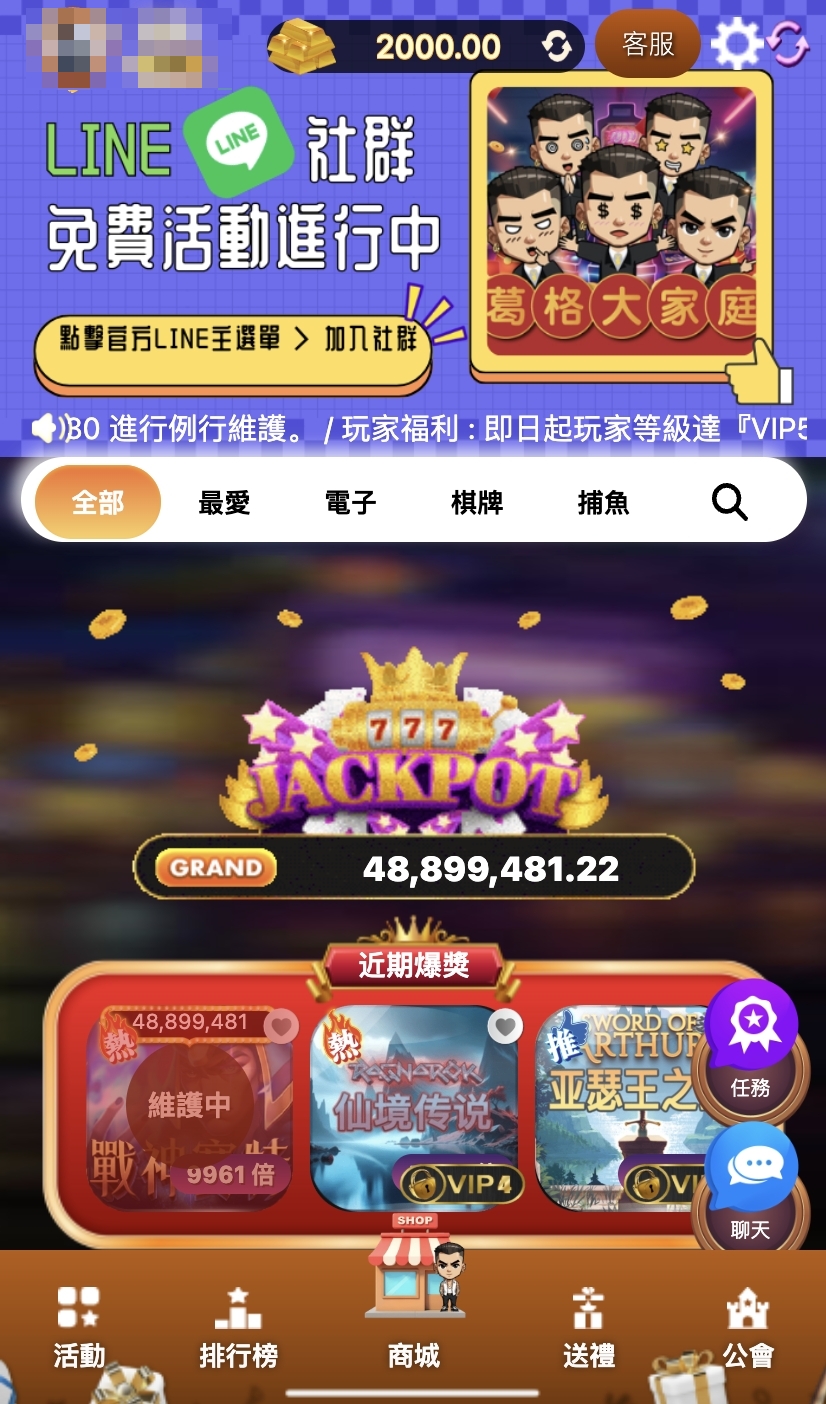Open the settings gear icon
Viewport: 826px width, 1404px height.
(x=736, y=44)
